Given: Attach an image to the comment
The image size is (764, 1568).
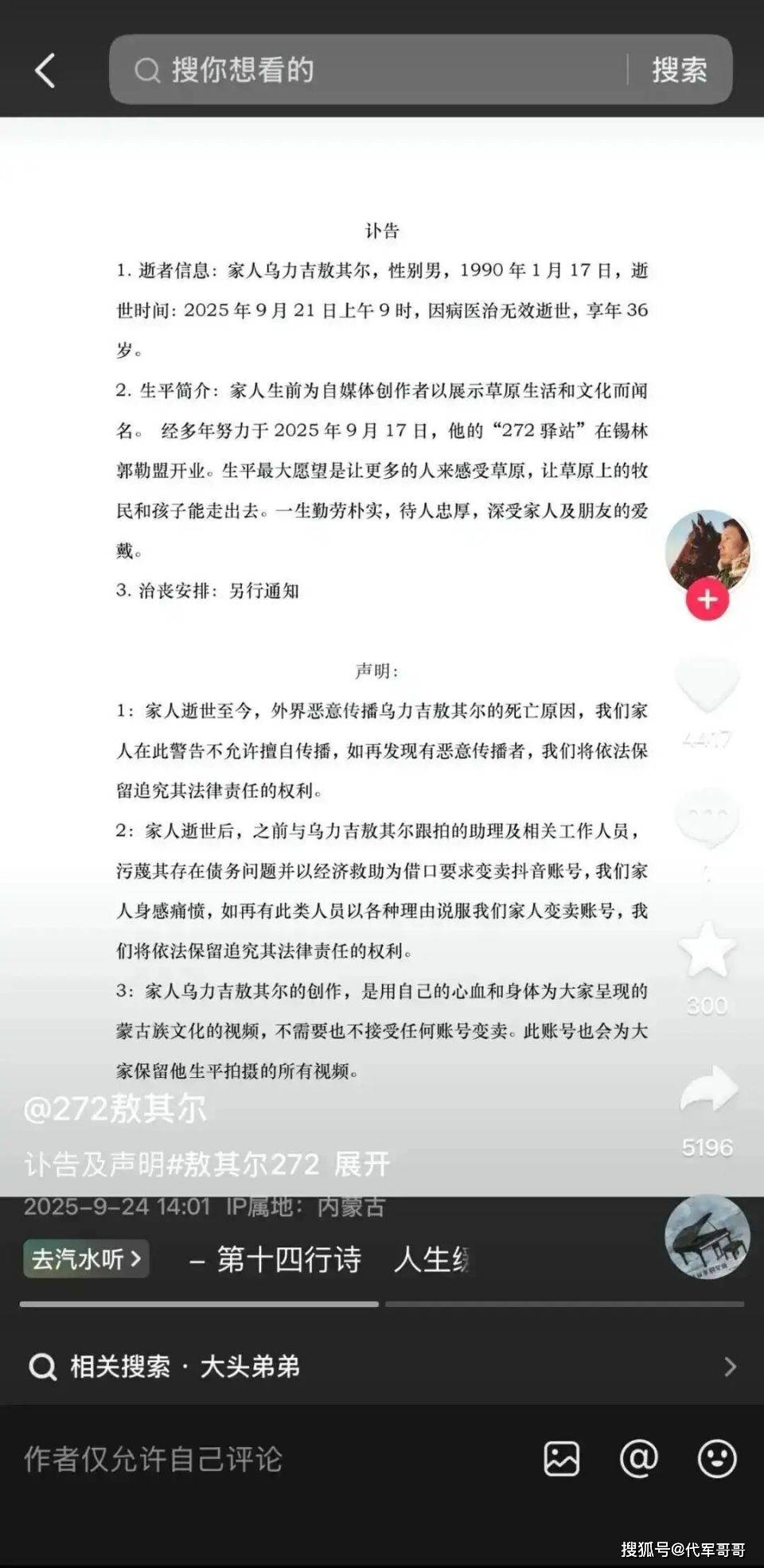Looking at the screenshot, I should tap(561, 1459).
